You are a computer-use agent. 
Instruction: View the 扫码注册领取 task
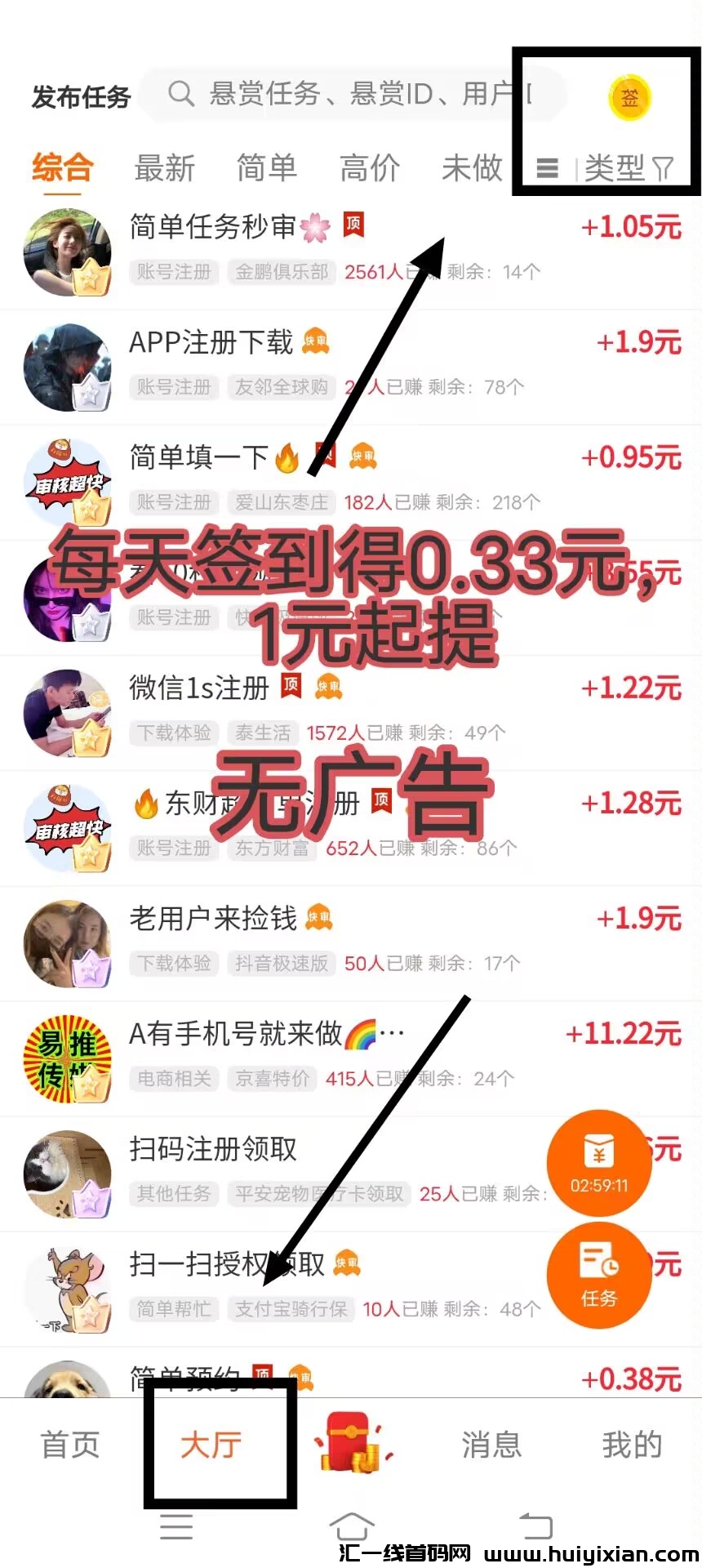pos(212,1149)
